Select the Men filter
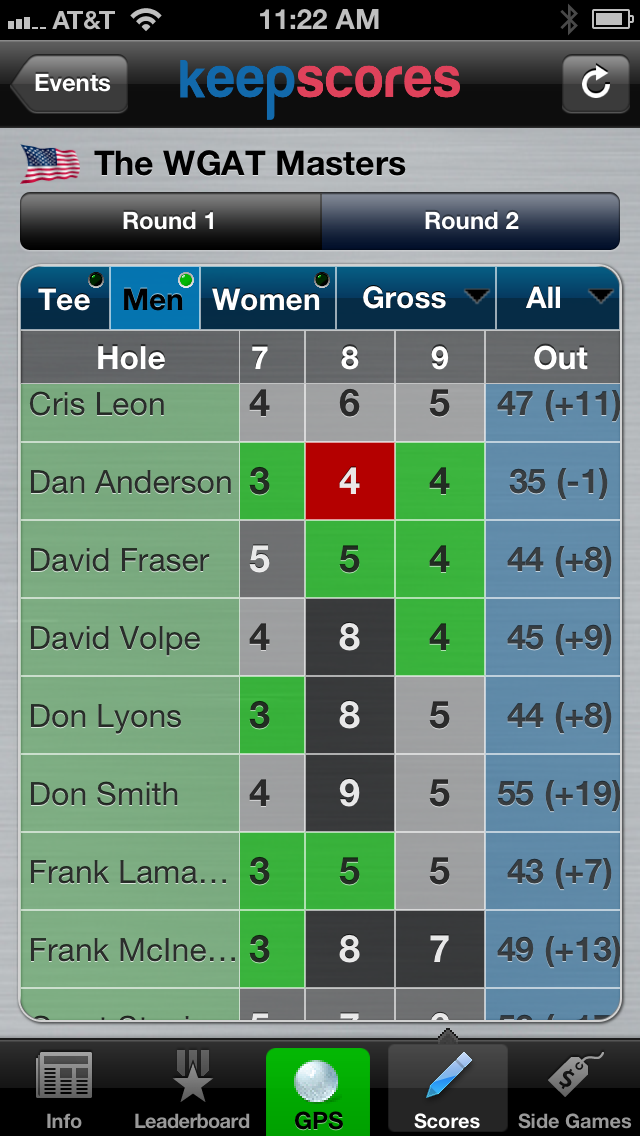 point(154,299)
